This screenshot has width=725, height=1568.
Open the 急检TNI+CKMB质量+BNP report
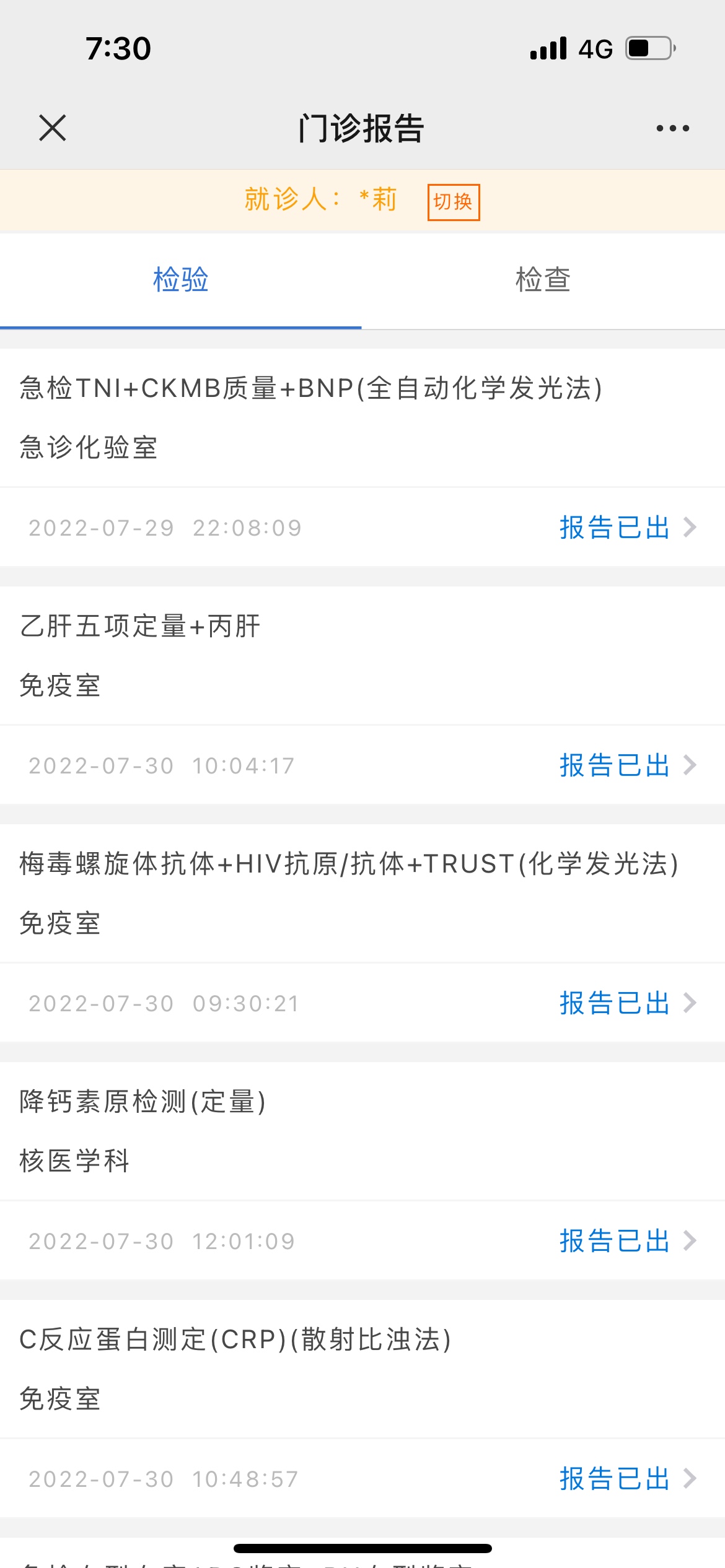click(626, 528)
